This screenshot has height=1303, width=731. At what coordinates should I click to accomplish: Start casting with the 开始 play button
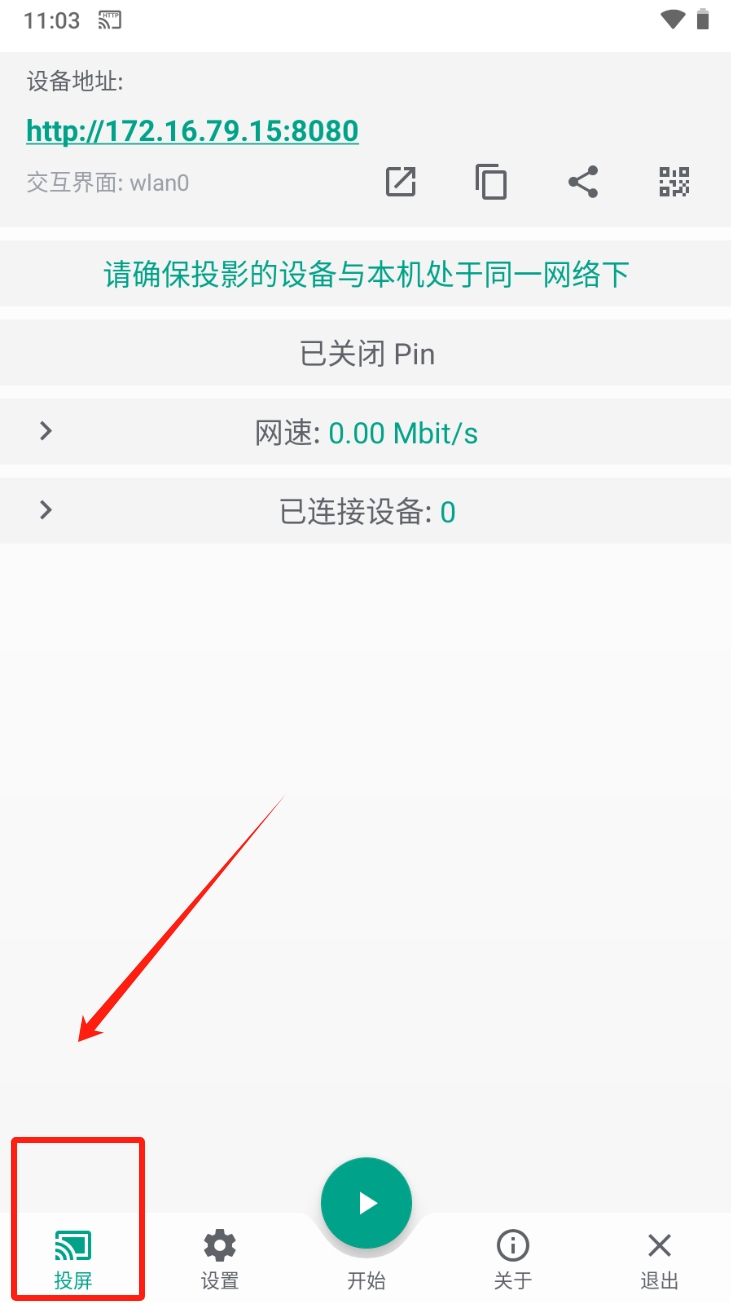pyautogui.click(x=366, y=1203)
